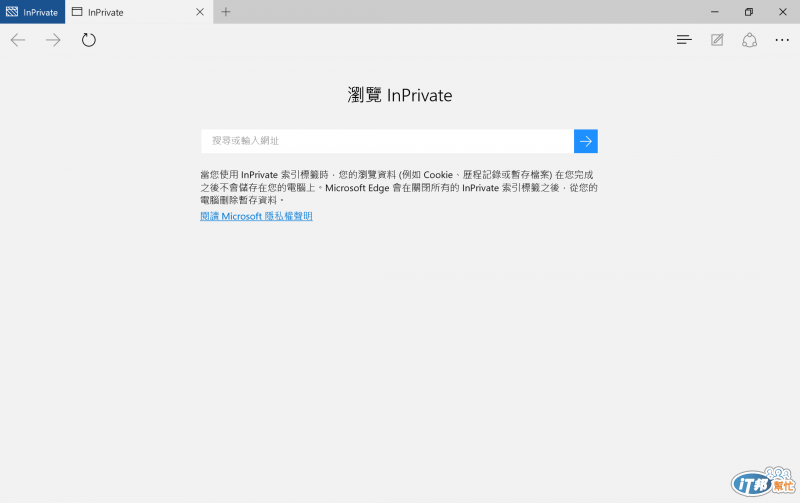Image resolution: width=800 pixels, height=503 pixels.
Task: Open the share icon
Action: 749,40
